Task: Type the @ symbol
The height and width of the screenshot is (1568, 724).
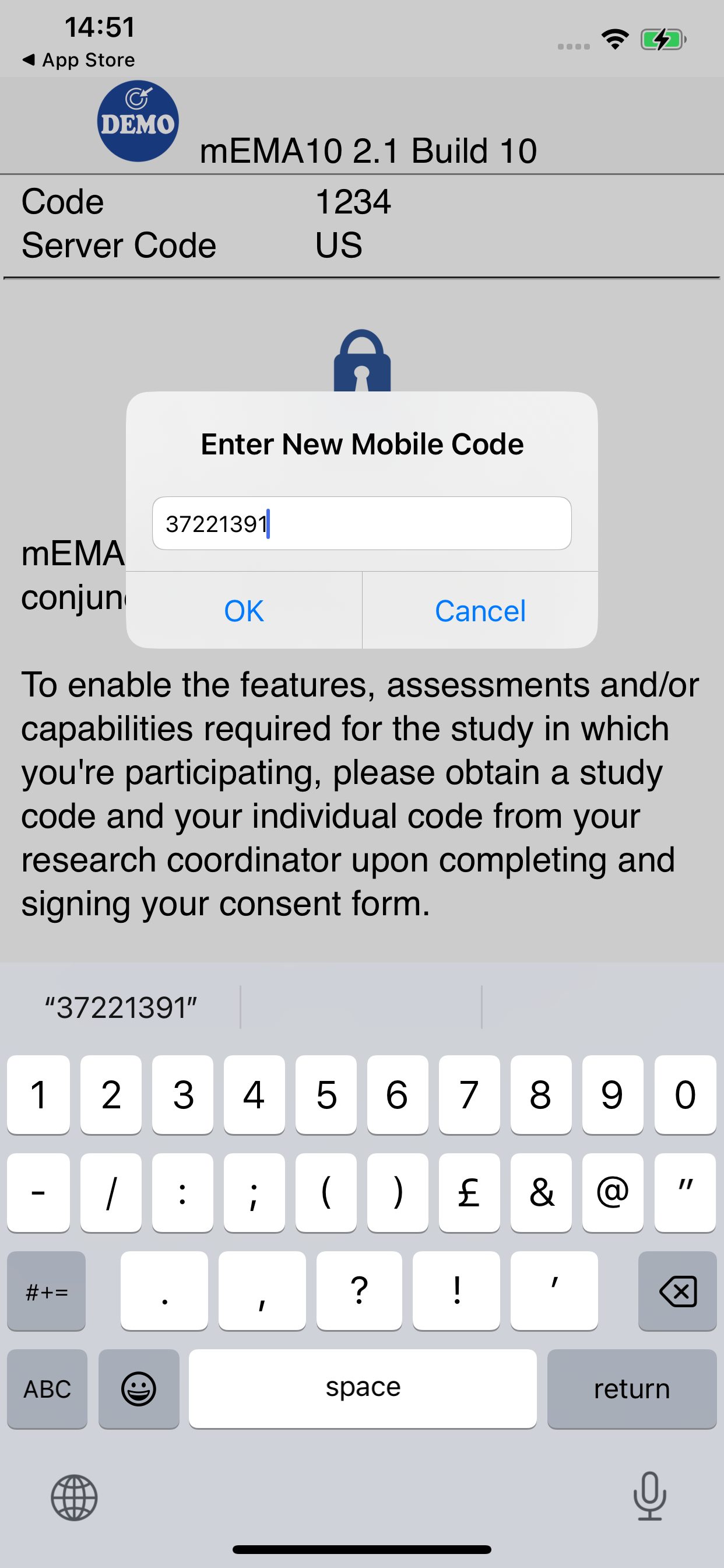Action: [x=612, y=1192]
